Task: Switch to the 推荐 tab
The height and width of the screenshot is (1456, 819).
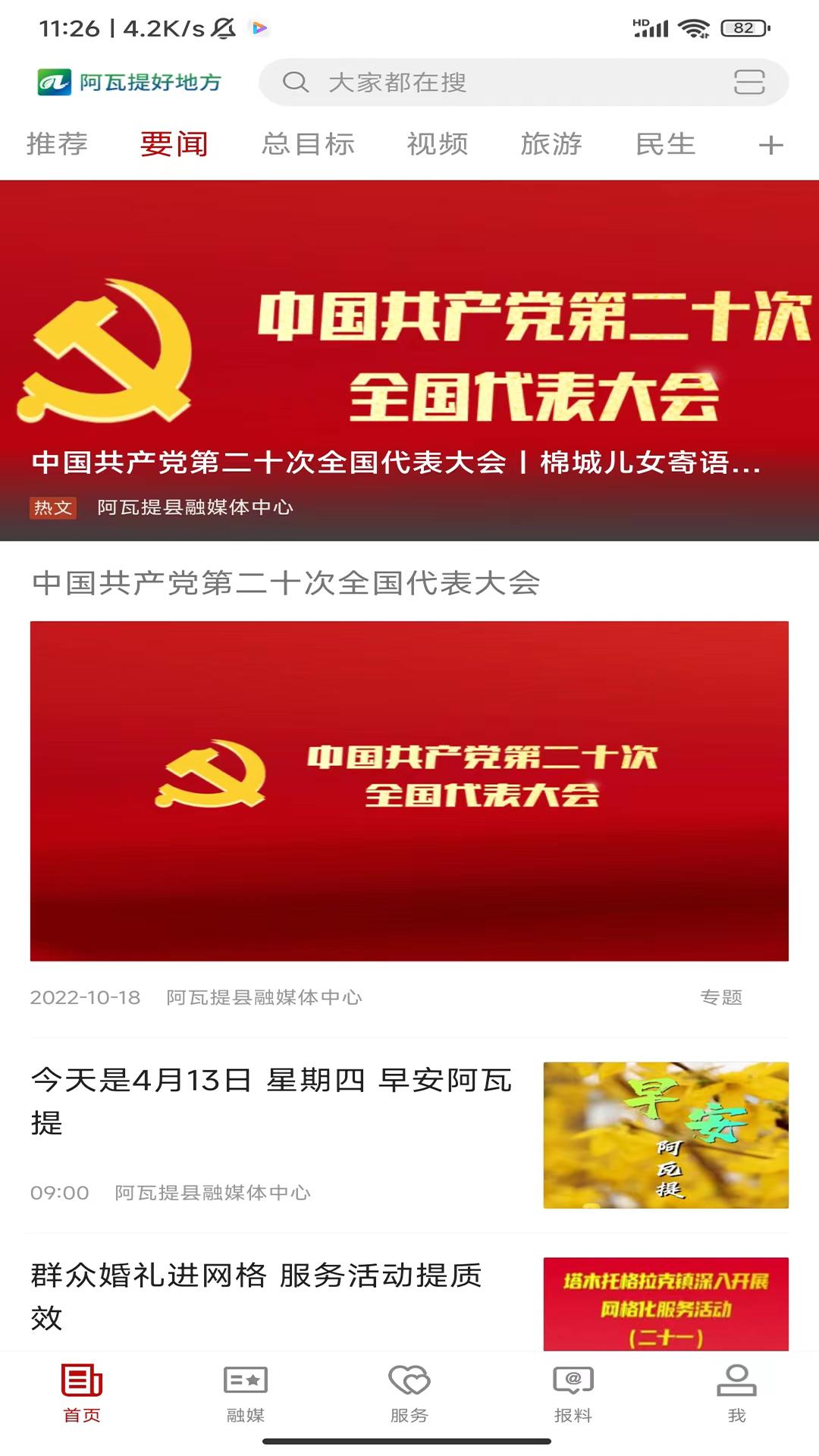Action: point(57,143)
